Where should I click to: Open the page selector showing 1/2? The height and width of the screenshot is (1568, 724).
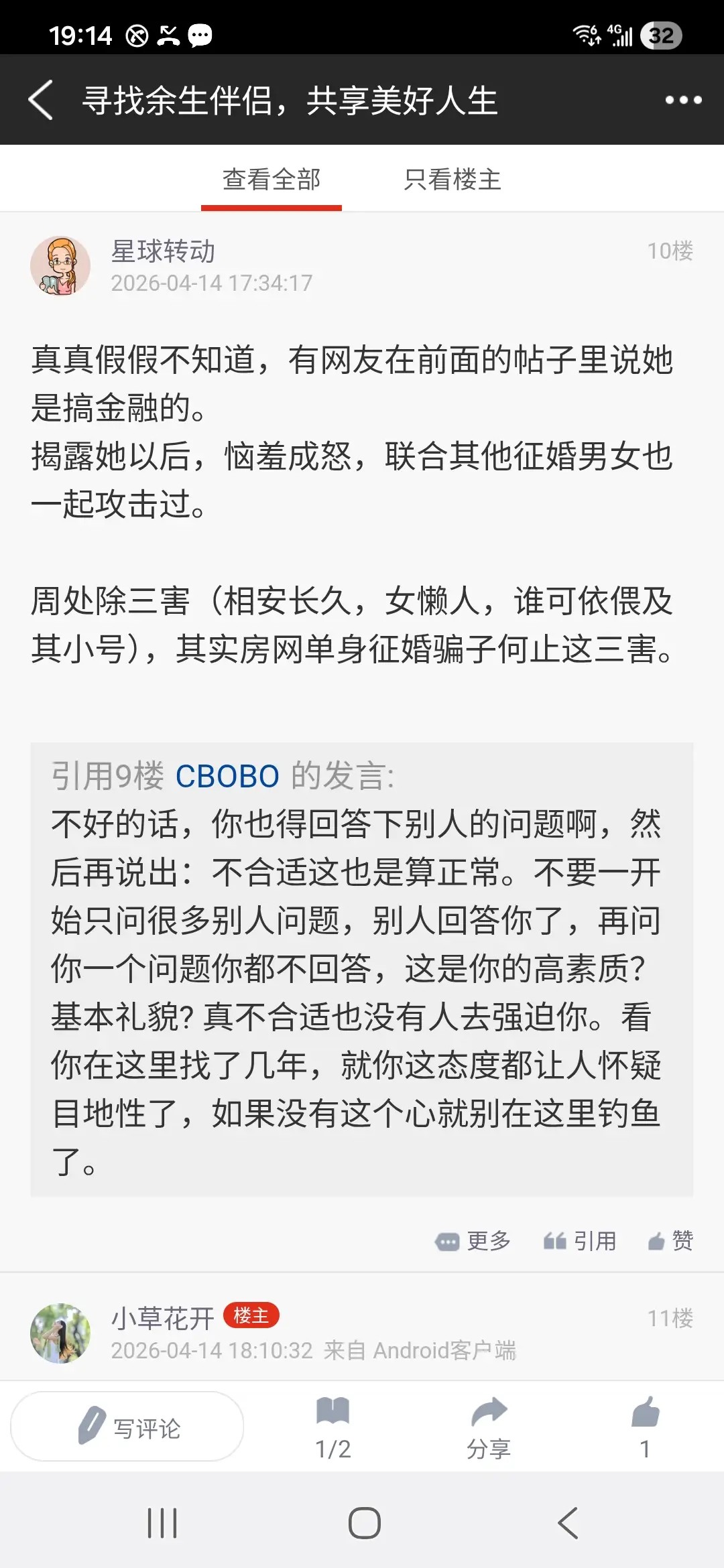[x=333, y=1428]
